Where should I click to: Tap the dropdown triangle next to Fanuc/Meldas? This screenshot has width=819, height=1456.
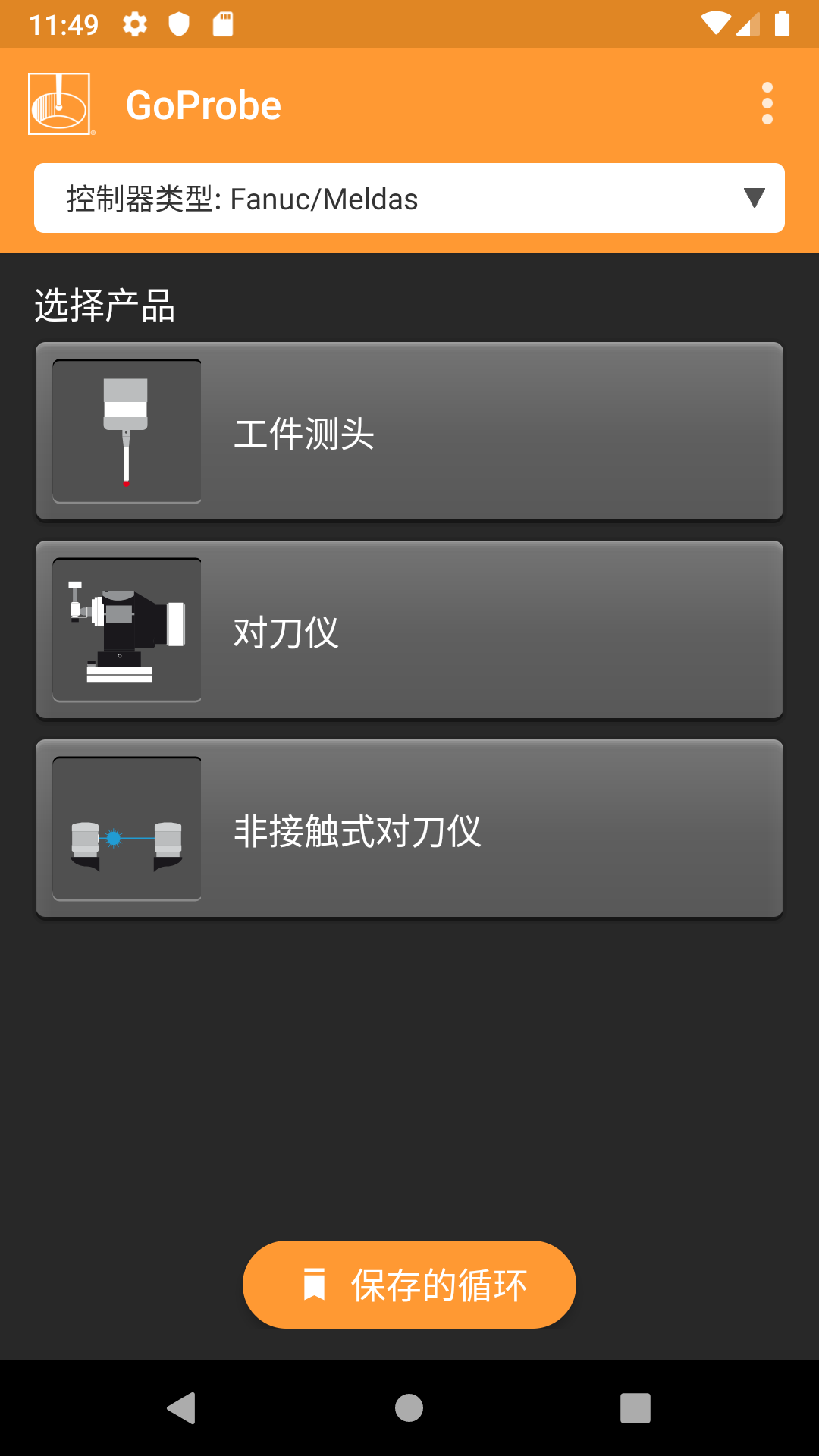click(755, 198)
